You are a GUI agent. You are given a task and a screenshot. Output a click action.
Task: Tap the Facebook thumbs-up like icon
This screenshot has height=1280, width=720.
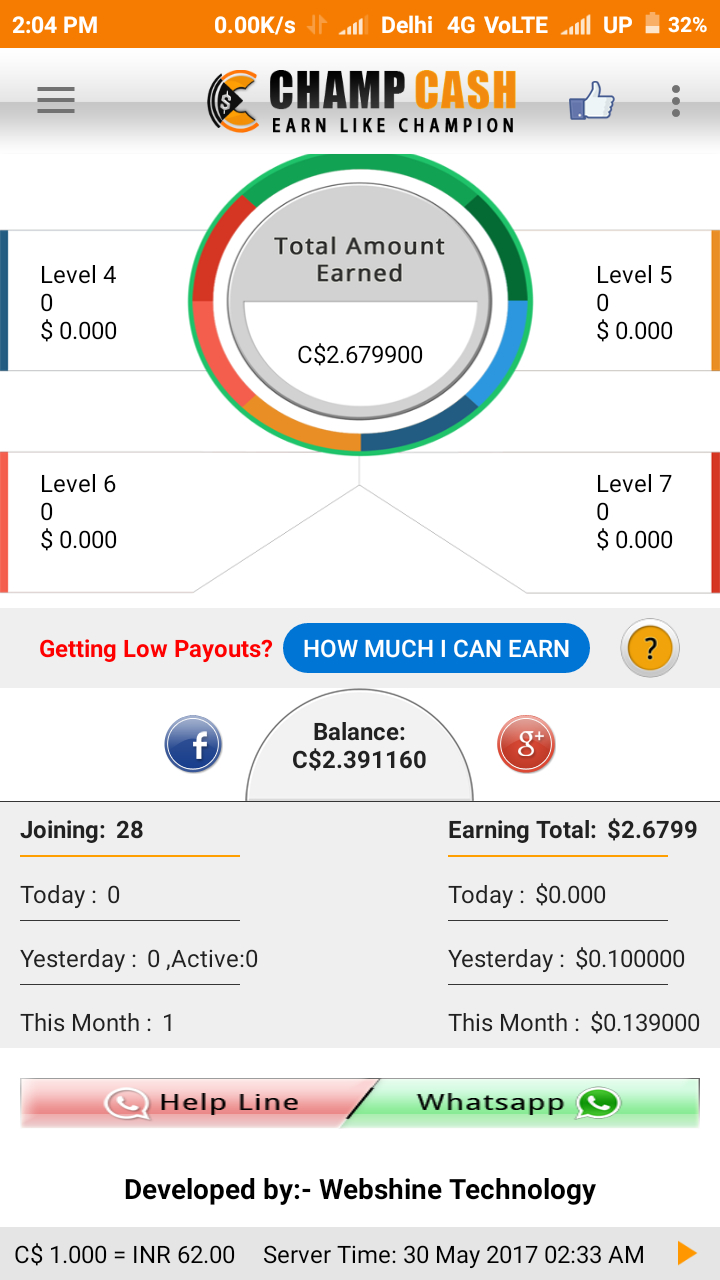pos(591,101)
